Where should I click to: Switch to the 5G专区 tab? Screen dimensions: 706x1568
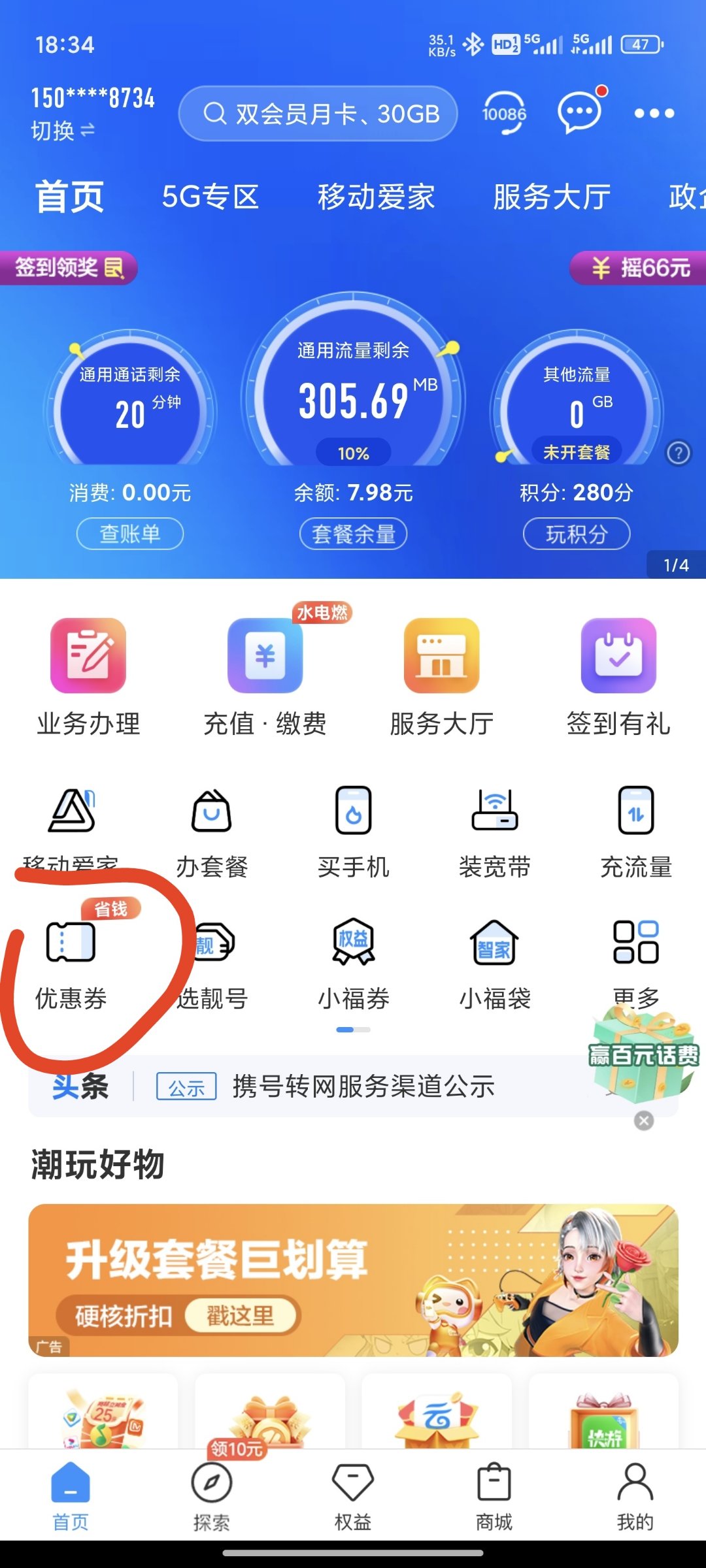(x=210, y=197)
